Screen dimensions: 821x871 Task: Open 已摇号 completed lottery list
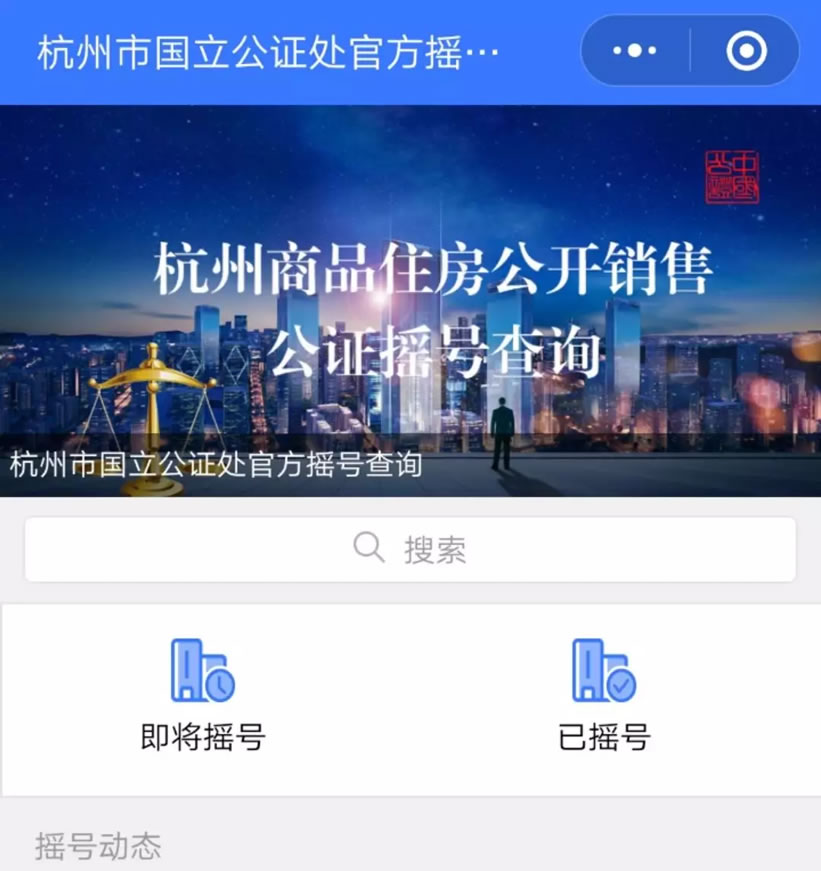[x=604, y=696]
